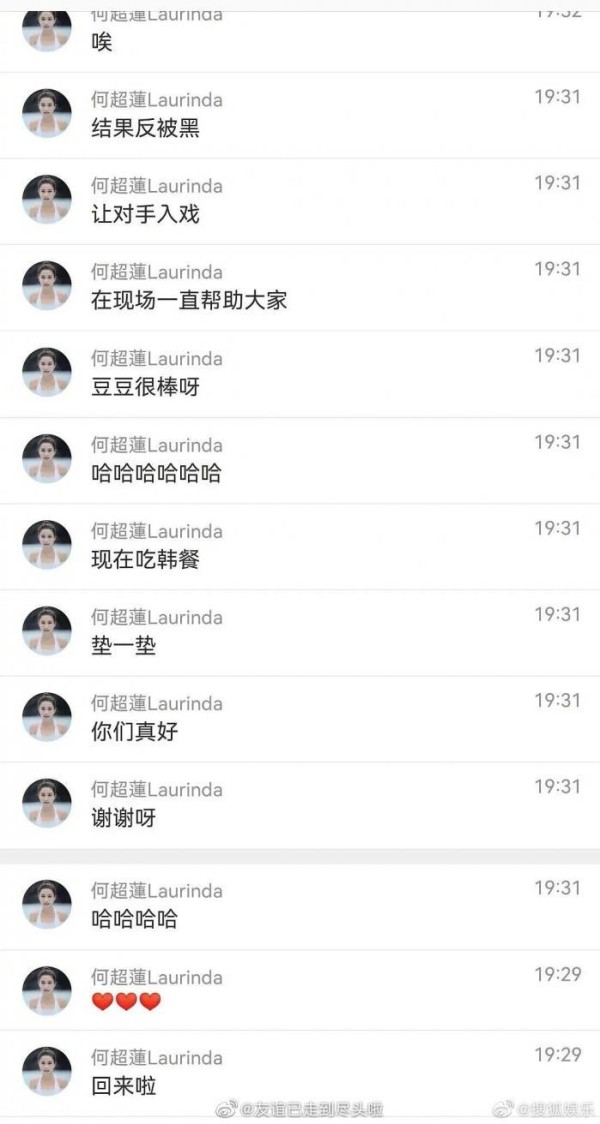Image resolution: width=600 pixels, height=1124 pixels.
Task: Open the message saying 结果反被黑
Action: pos(146,128)
